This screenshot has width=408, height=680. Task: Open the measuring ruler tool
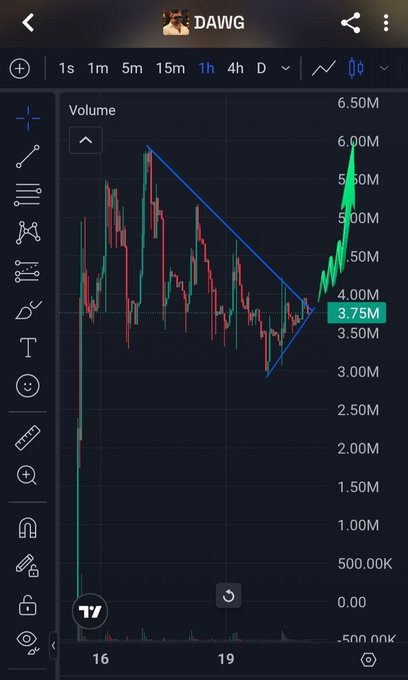pos(28,438)
